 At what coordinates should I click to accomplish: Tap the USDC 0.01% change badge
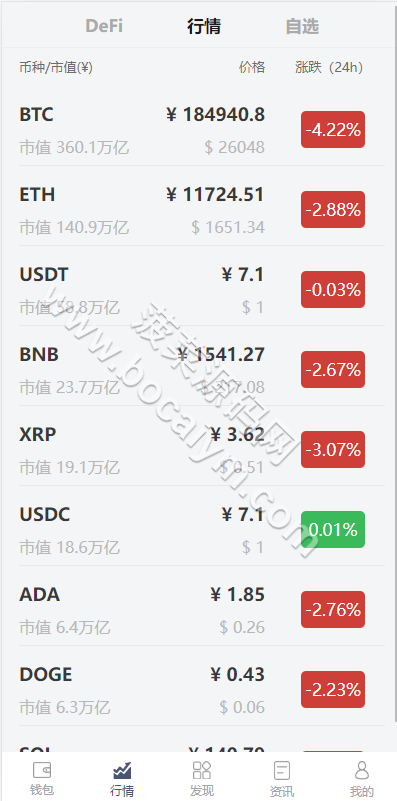pyautogui.click(x=333, y=530)
